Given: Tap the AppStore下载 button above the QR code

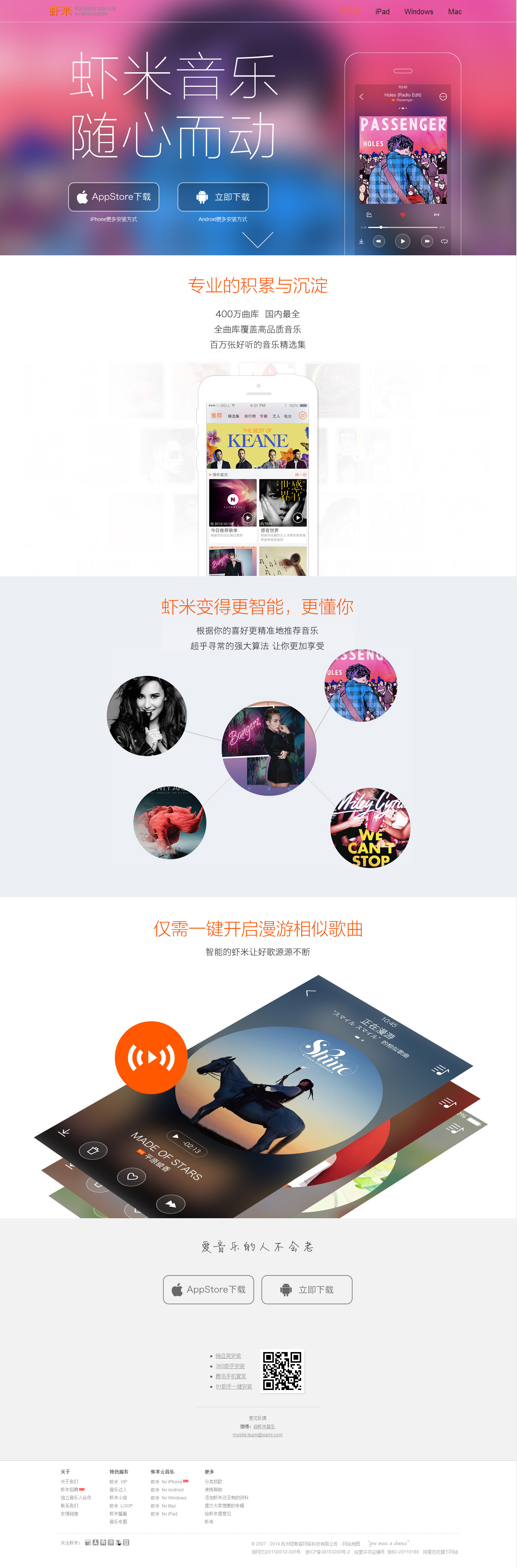Looking at the screenshot, I should tap(208, 1289).
